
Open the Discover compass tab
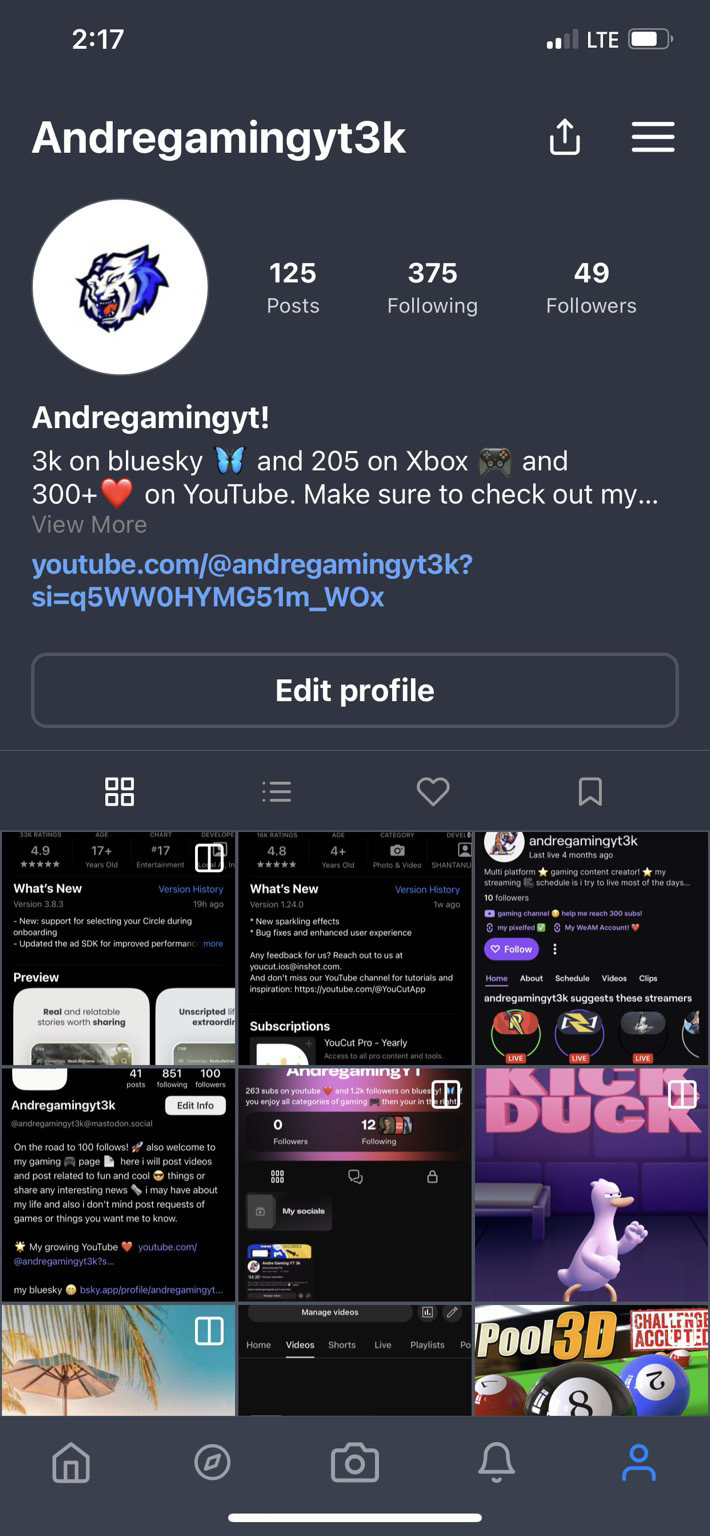click(212, 1463)
